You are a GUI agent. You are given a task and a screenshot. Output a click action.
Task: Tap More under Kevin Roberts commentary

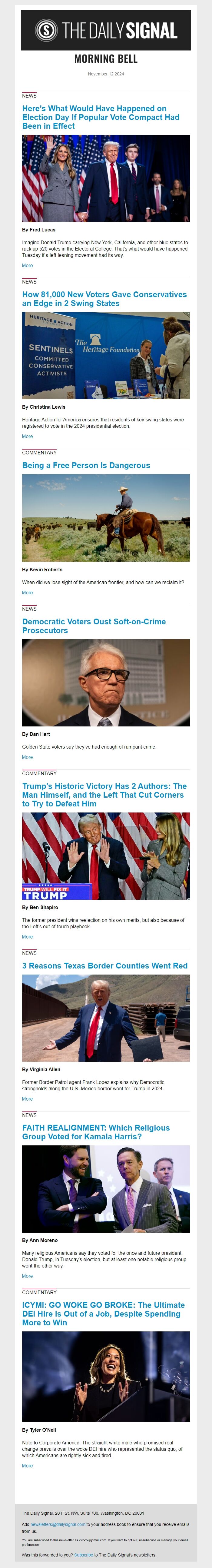(28, 592)
